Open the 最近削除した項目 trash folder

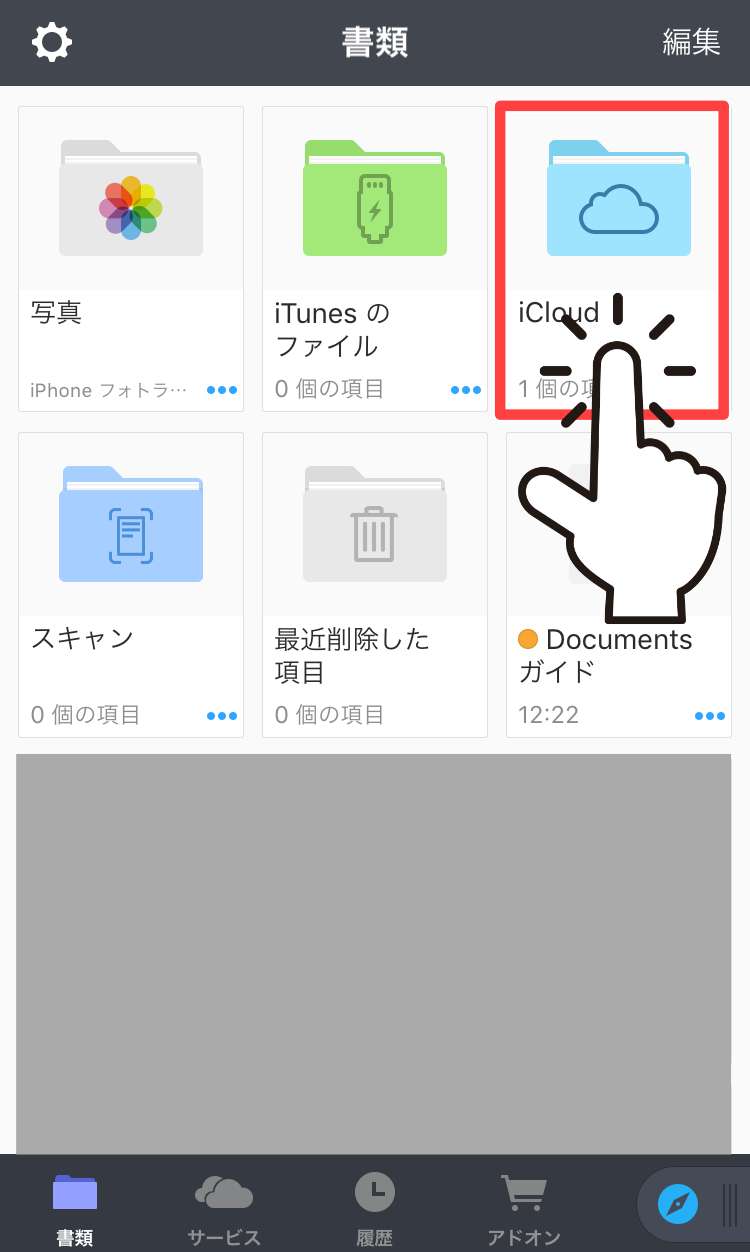pos(375,525)
